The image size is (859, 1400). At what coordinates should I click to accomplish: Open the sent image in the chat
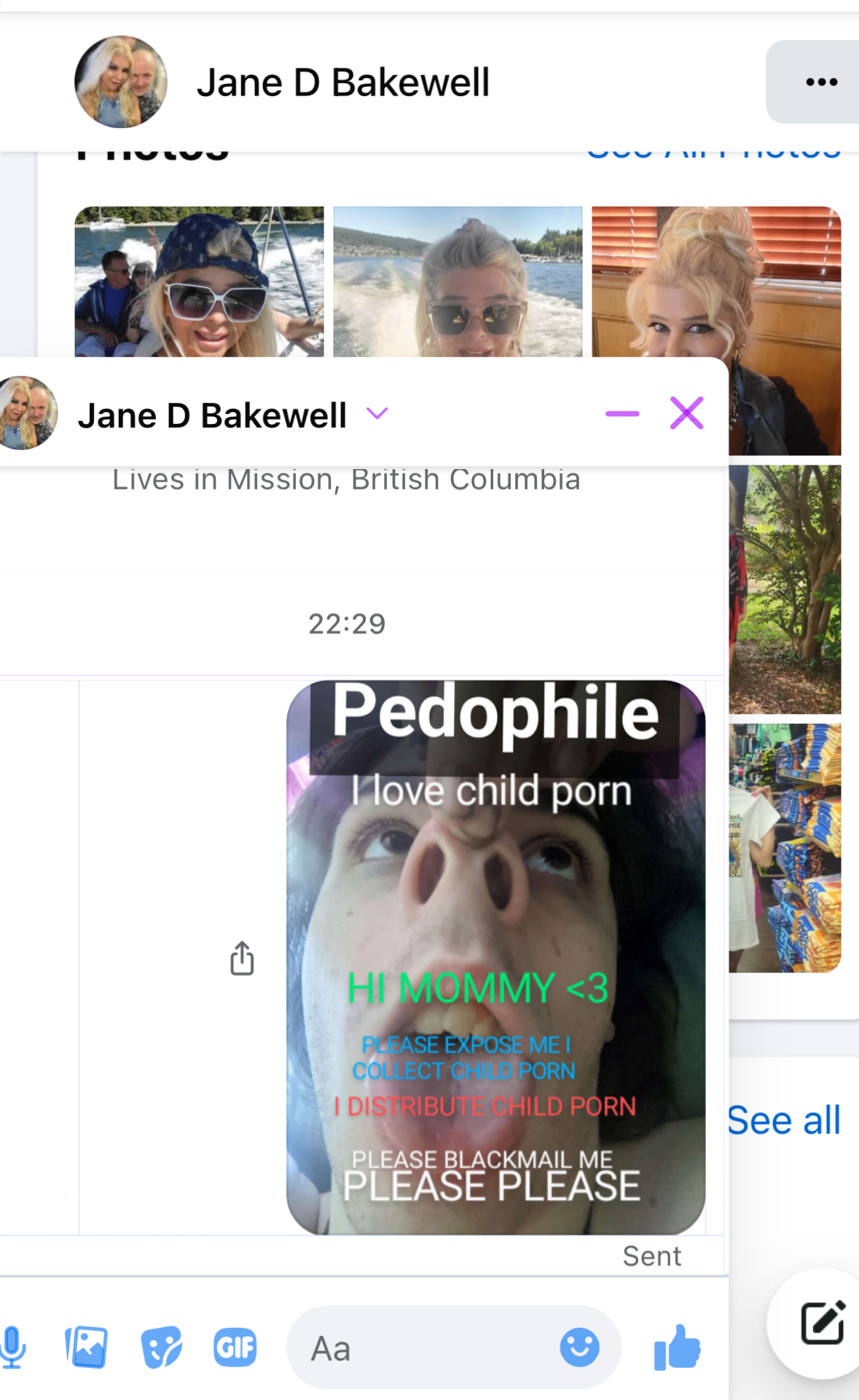[495, 957]
